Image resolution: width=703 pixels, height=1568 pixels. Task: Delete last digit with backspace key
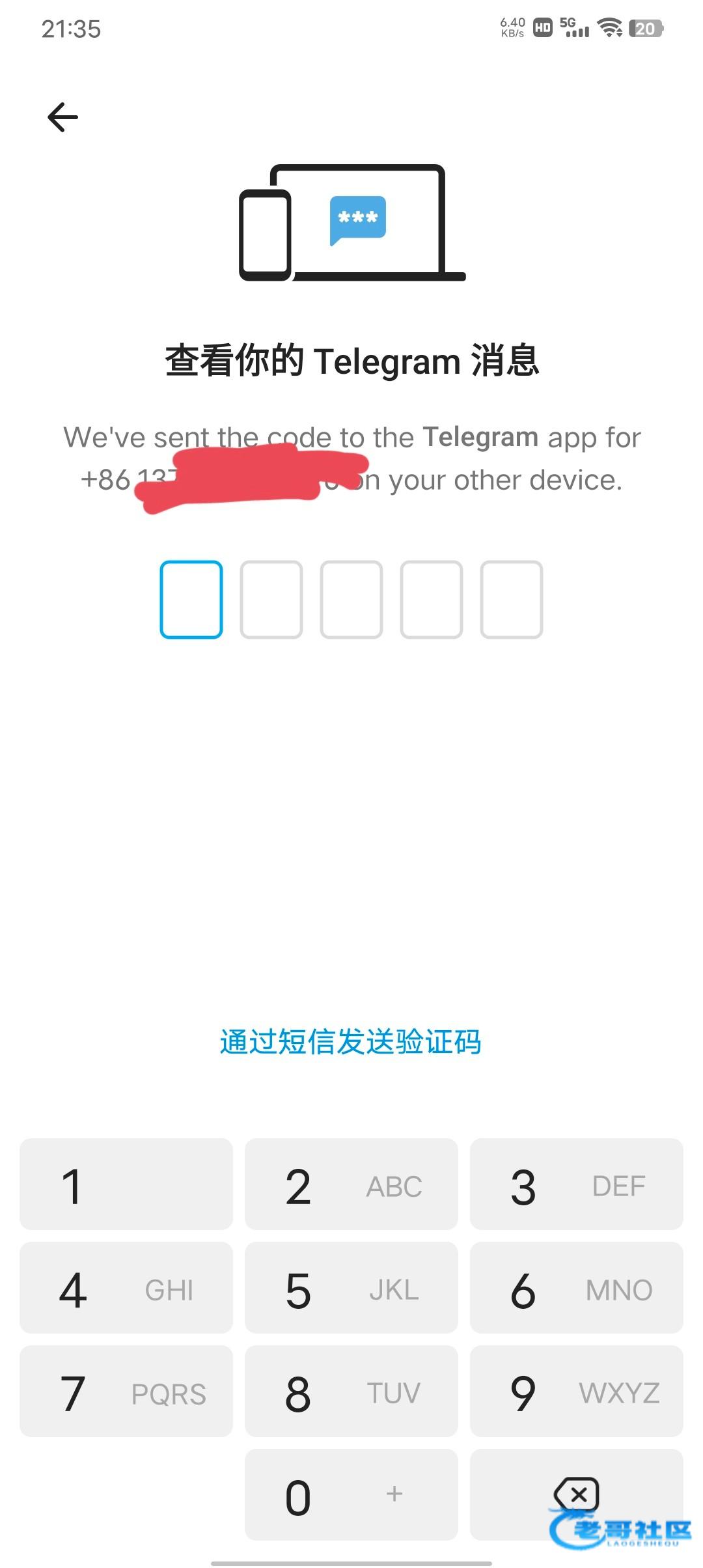click(576, 1494)
